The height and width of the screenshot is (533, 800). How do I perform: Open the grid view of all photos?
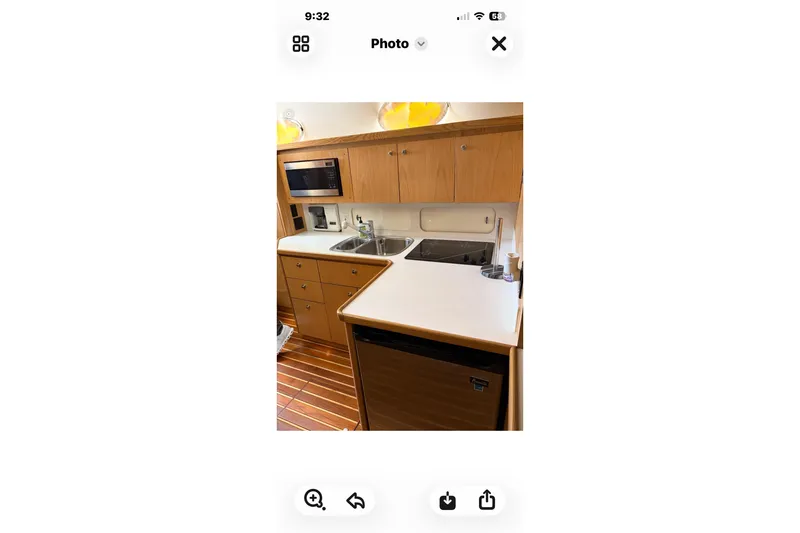(301, 44)
